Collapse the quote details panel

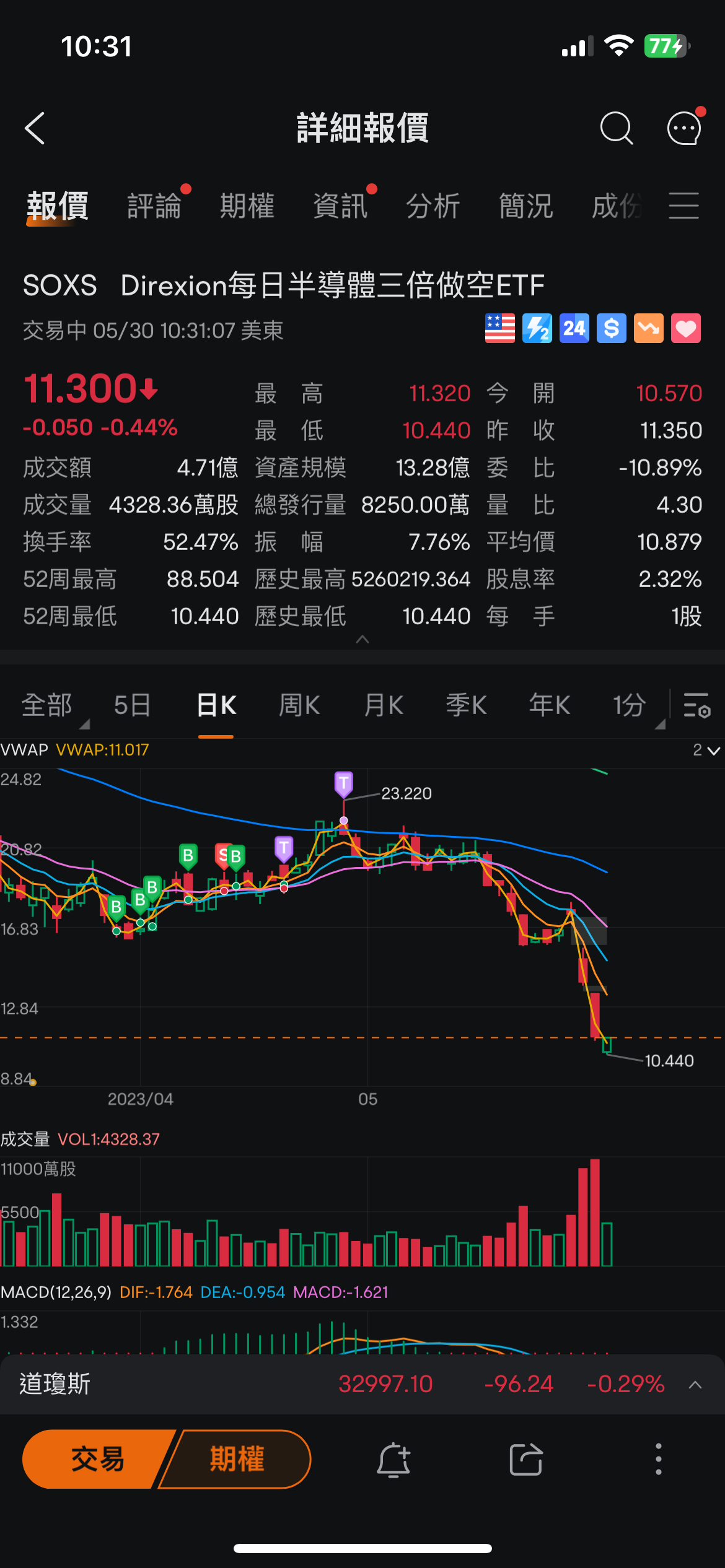point(362,639)
